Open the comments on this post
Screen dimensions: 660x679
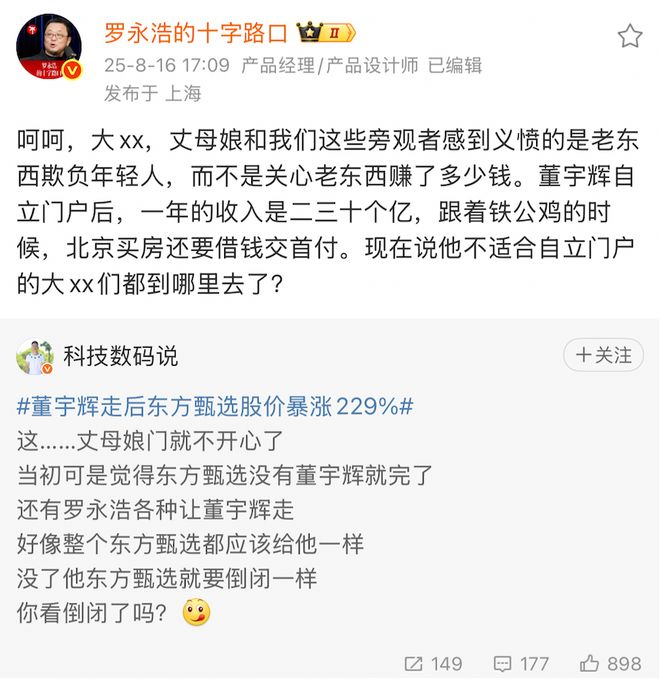pos(521,663)
